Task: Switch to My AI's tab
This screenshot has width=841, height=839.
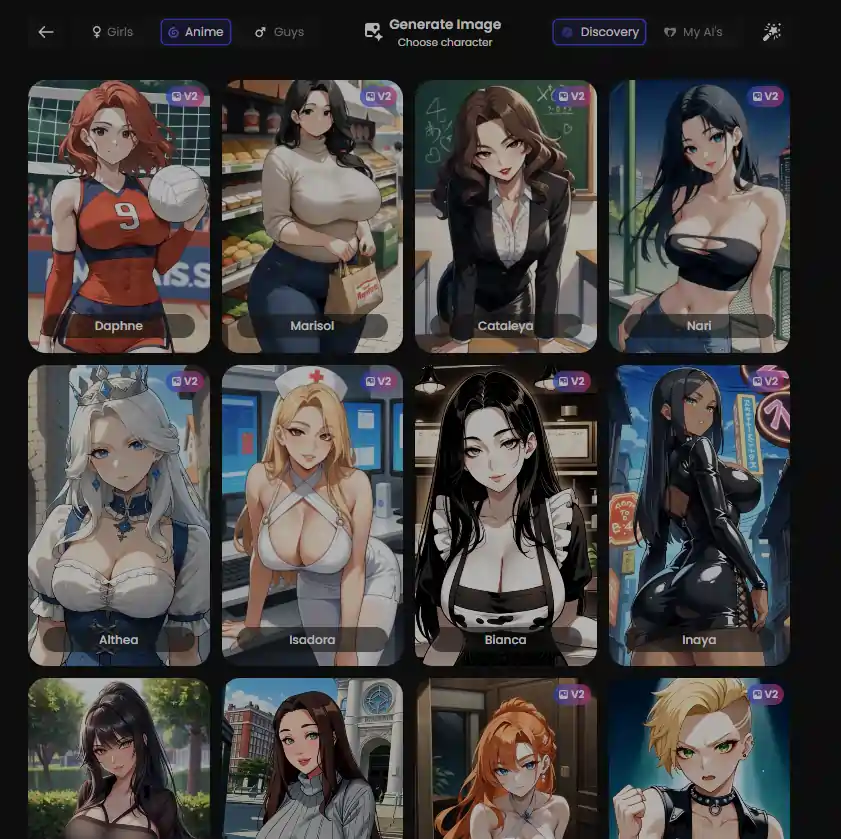Action: (x=693, y=32)
